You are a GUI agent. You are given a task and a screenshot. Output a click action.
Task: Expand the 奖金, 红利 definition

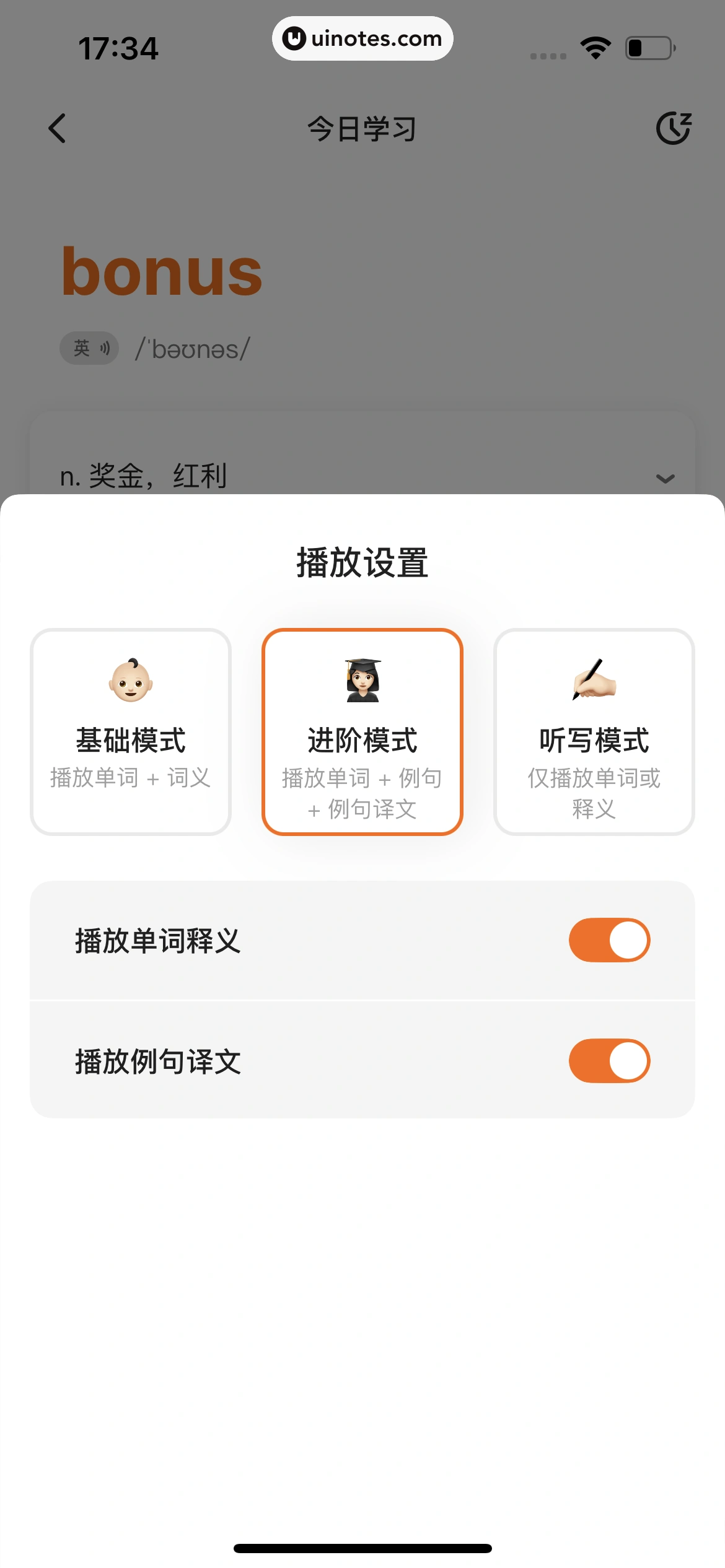point(665,478)
